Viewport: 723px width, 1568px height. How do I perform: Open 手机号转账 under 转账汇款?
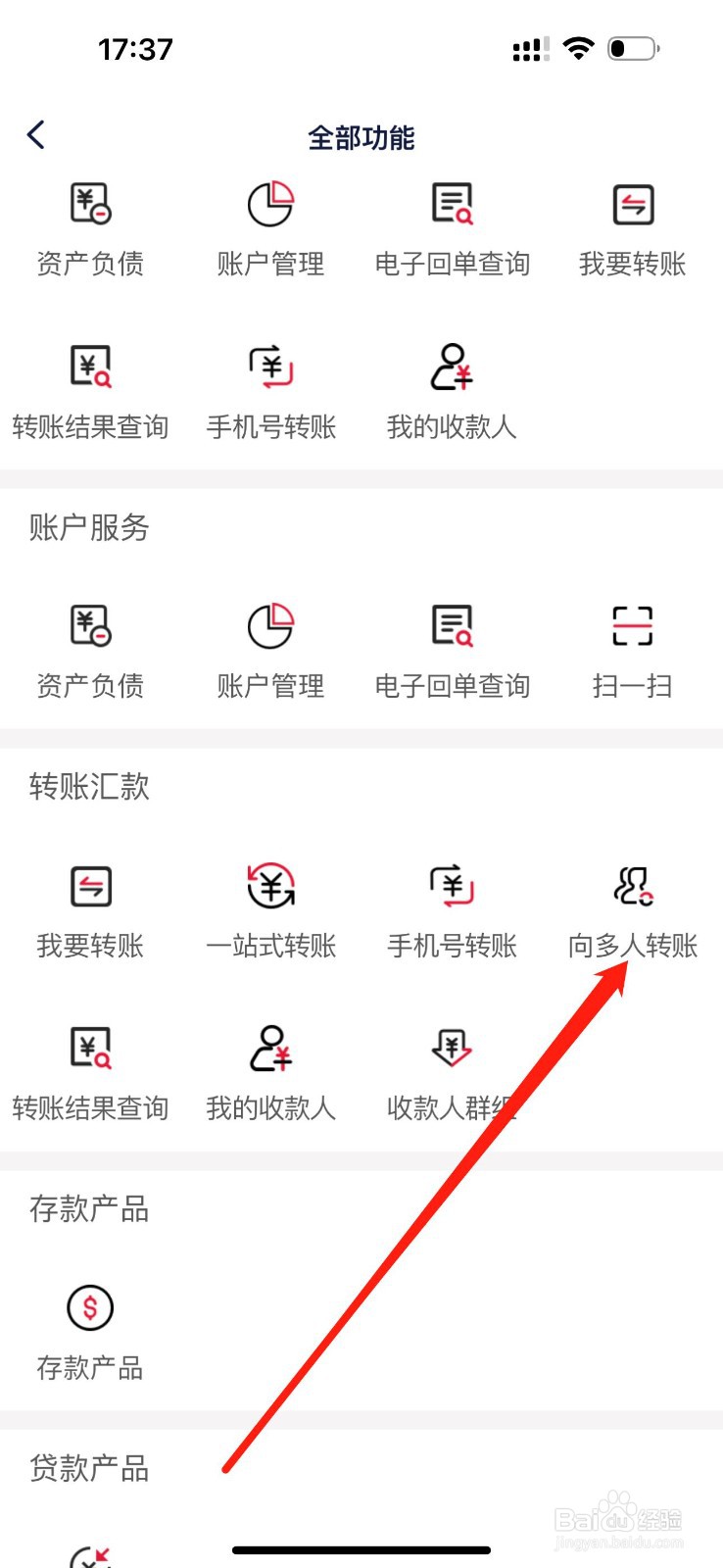[x=451, y=886]
